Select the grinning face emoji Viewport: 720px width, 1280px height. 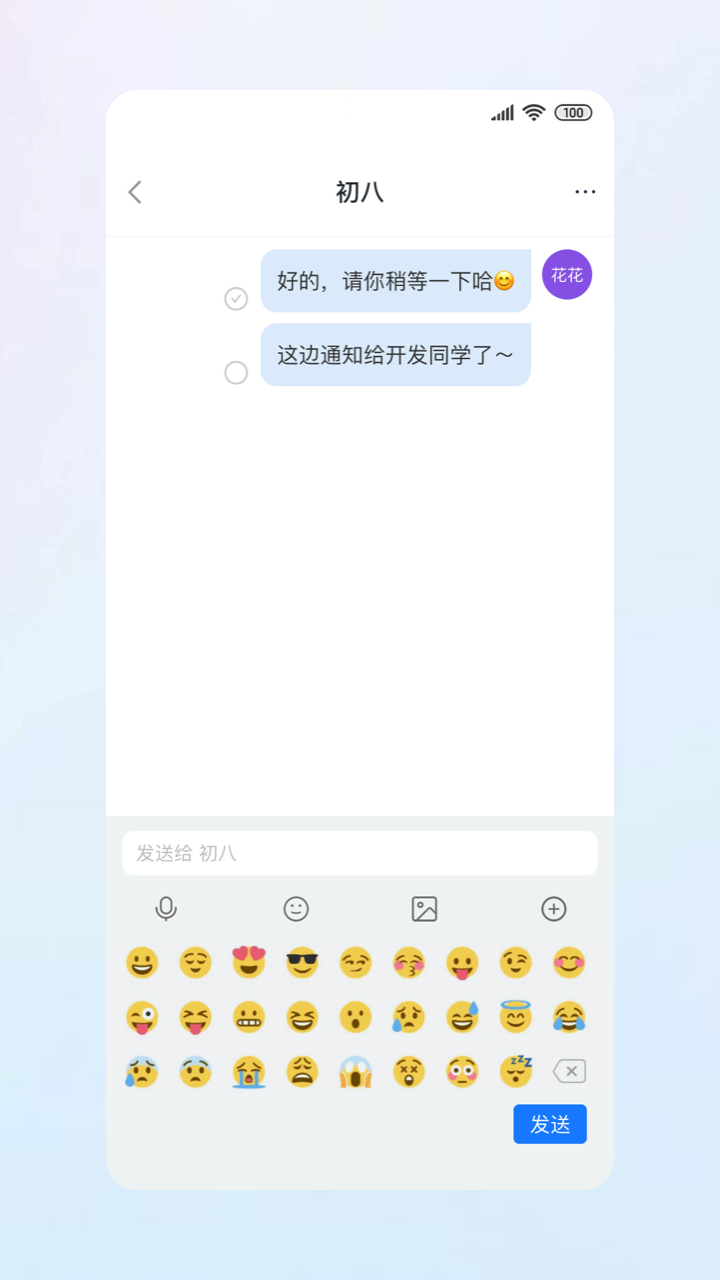tap(143, 963)
